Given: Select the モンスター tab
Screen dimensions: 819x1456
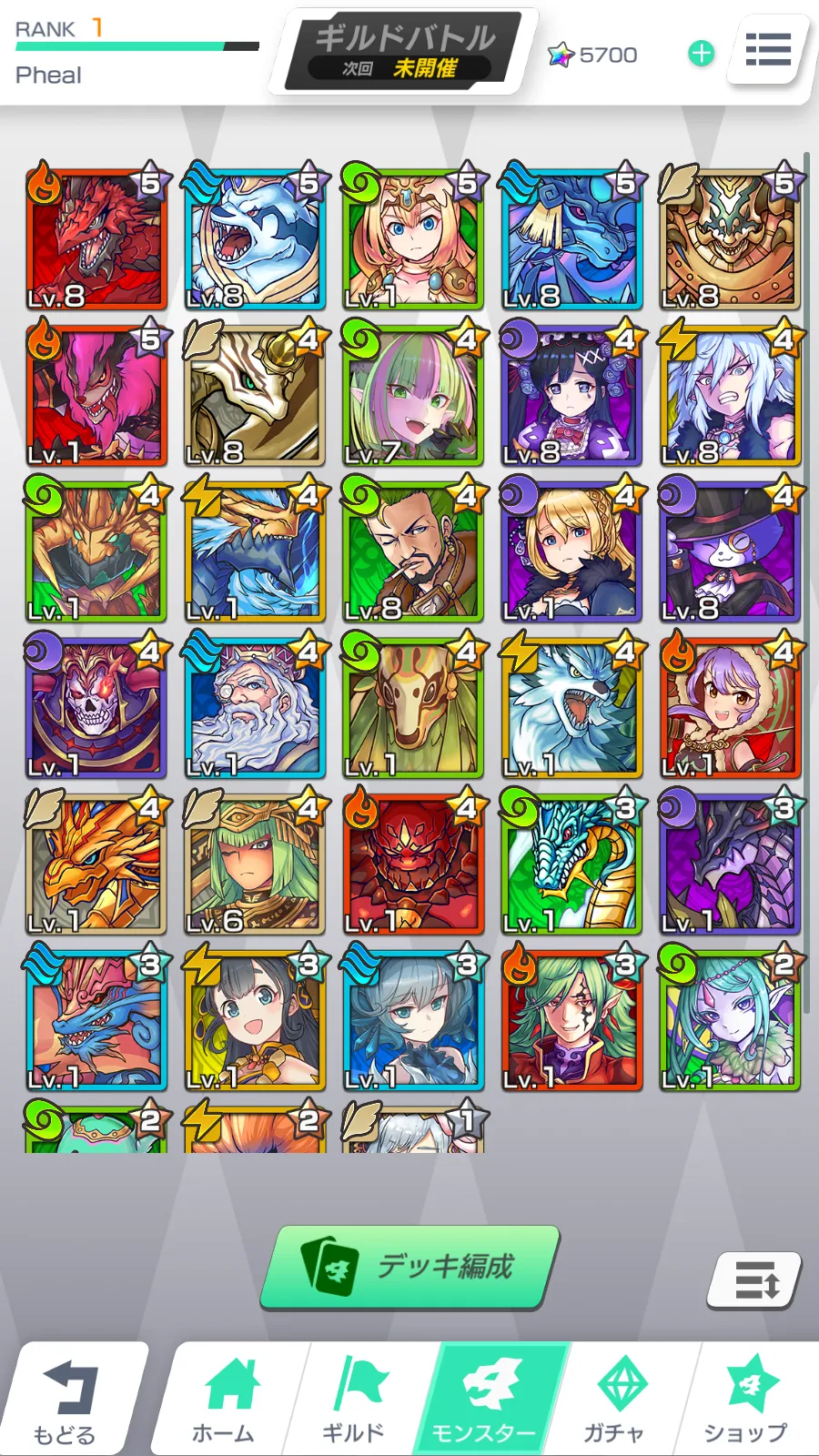Looking at the screenshot, I should 485,1401.
